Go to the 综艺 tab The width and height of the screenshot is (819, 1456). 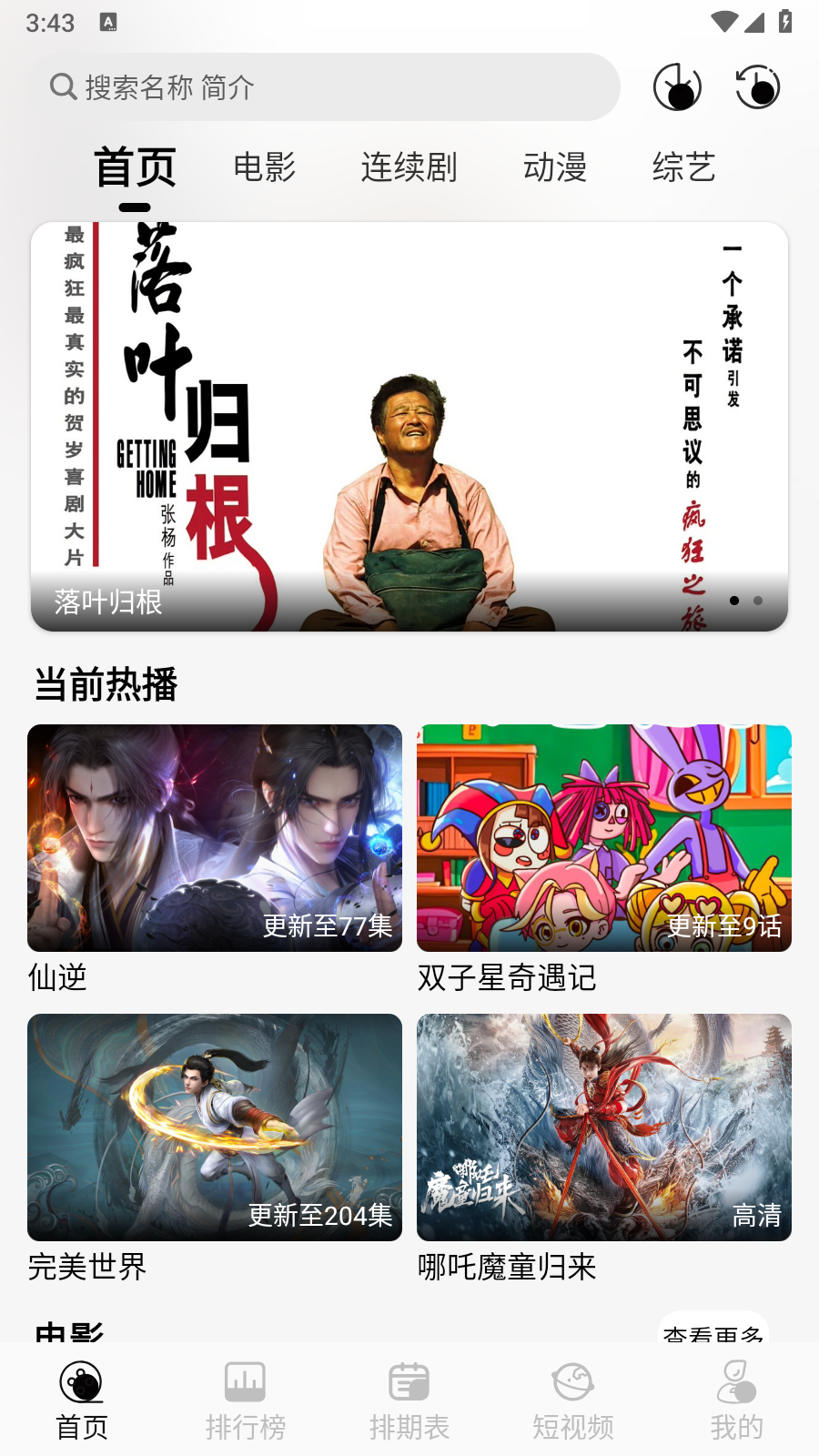coord(683,167)
